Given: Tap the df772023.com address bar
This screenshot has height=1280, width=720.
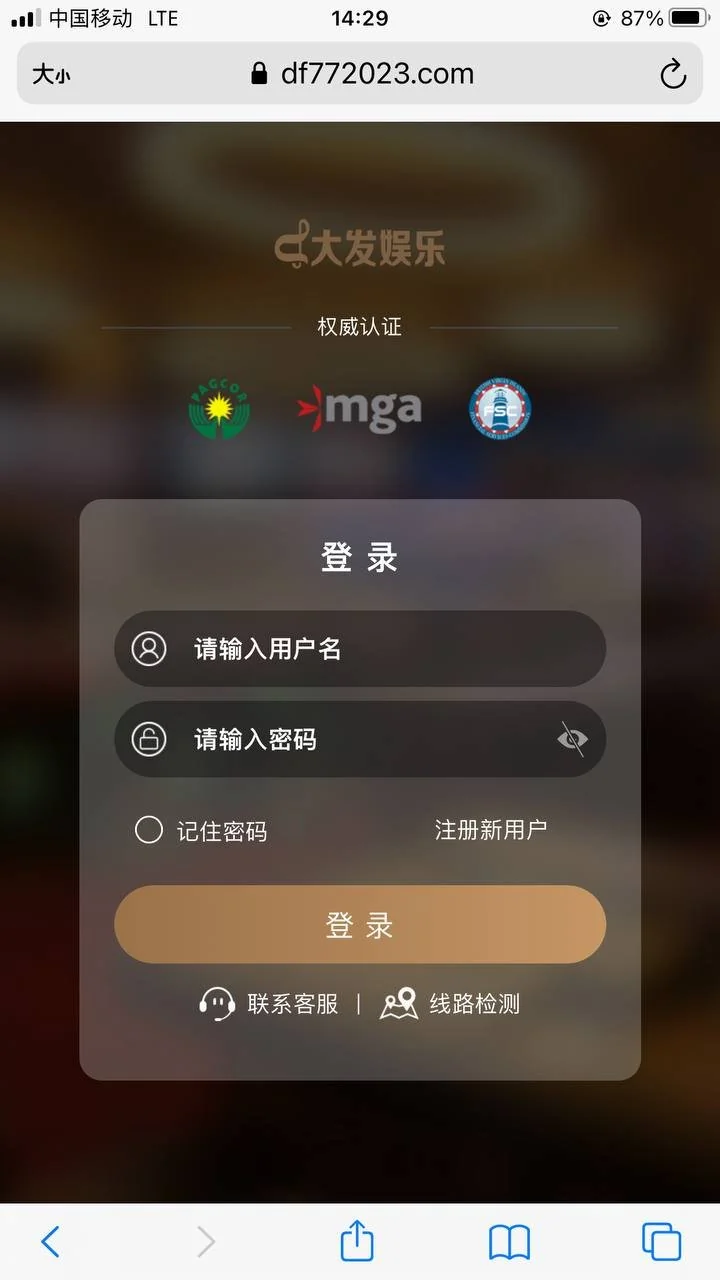Looking at the screenshot, I should tap(362, 74).
